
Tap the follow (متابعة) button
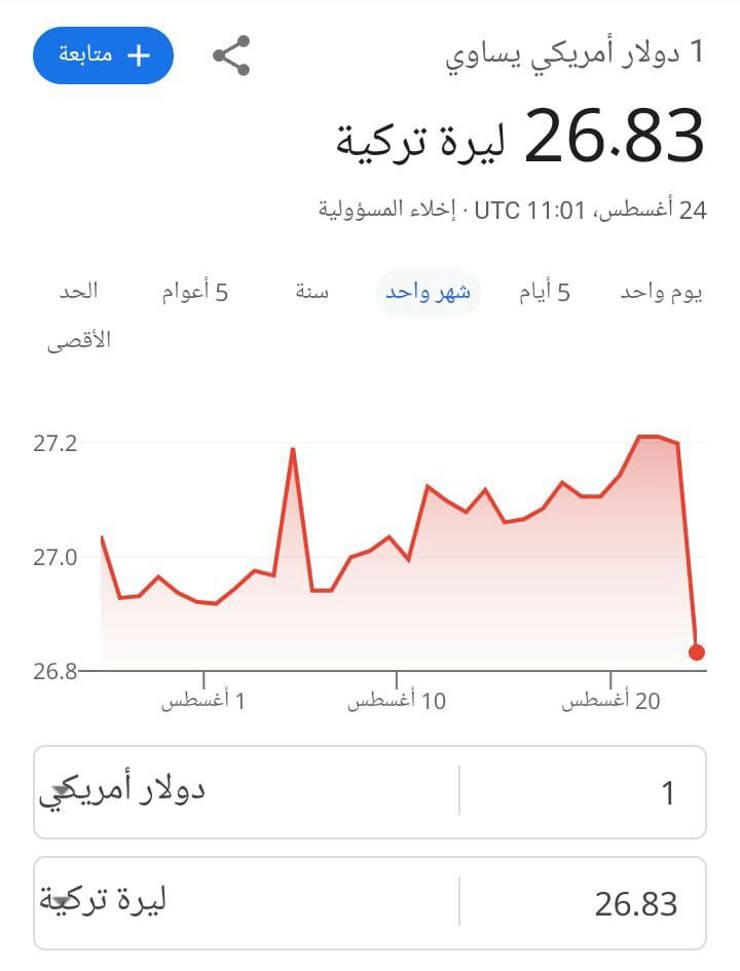click(103, 55)
